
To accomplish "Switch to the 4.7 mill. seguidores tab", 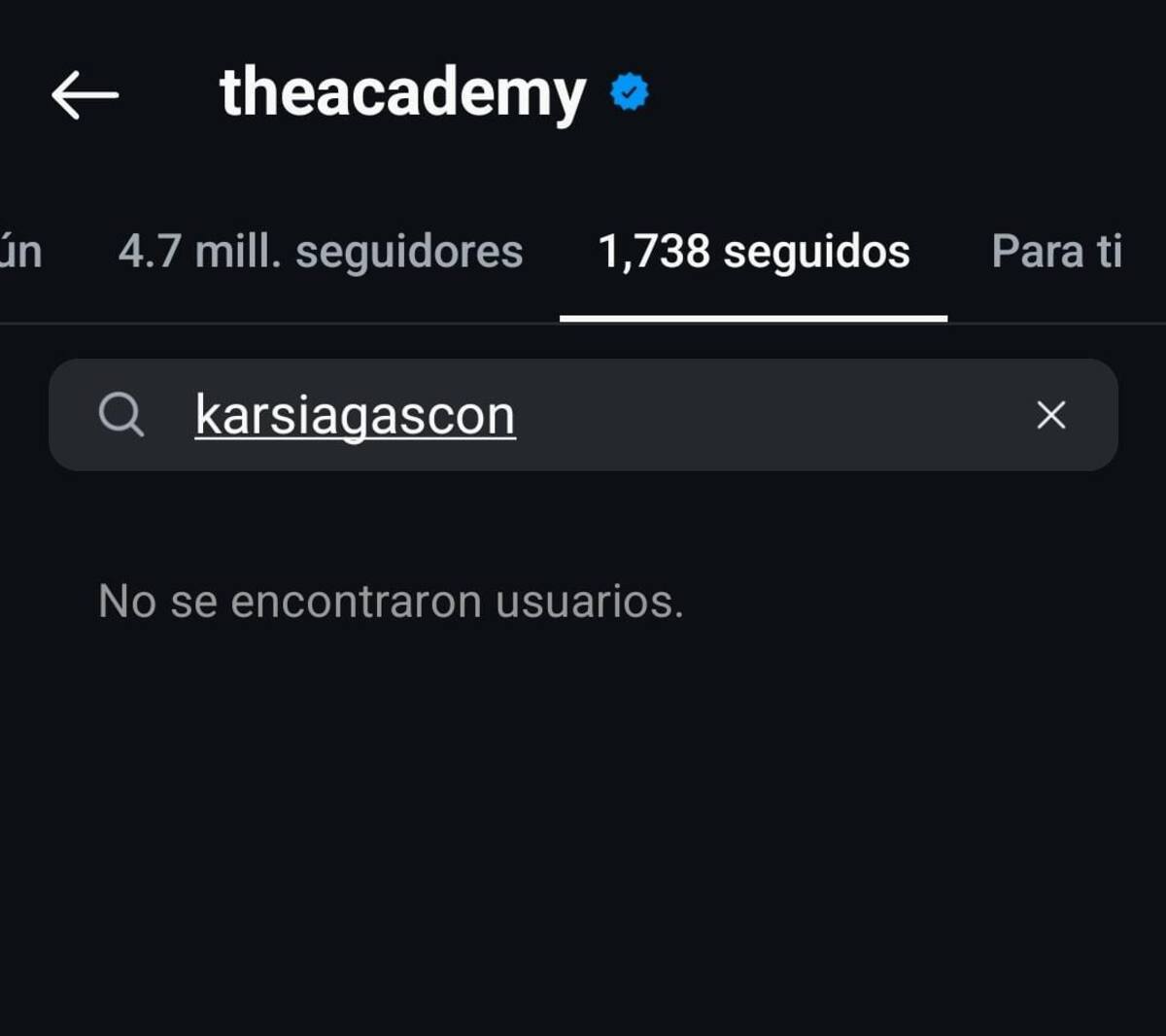I will pyautogui.click(x=321, y=252).
